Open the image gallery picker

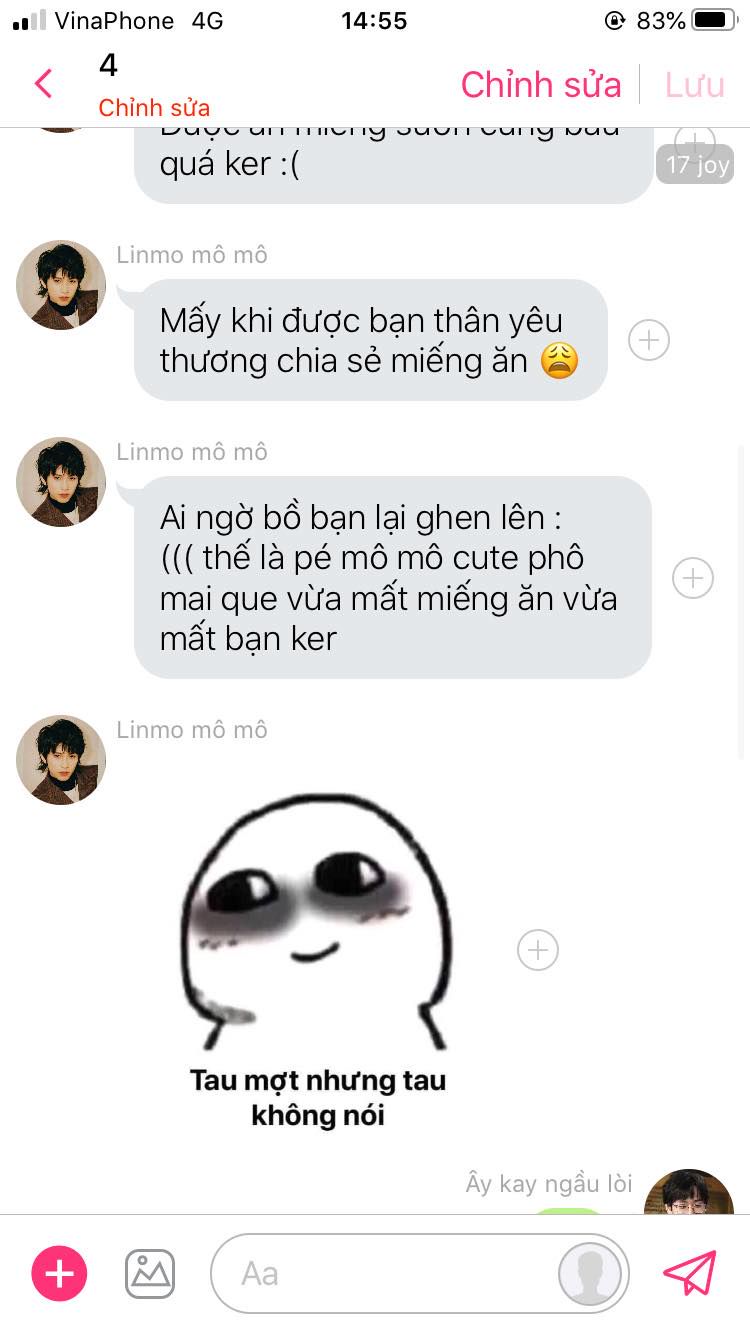tap(150, 1273)
